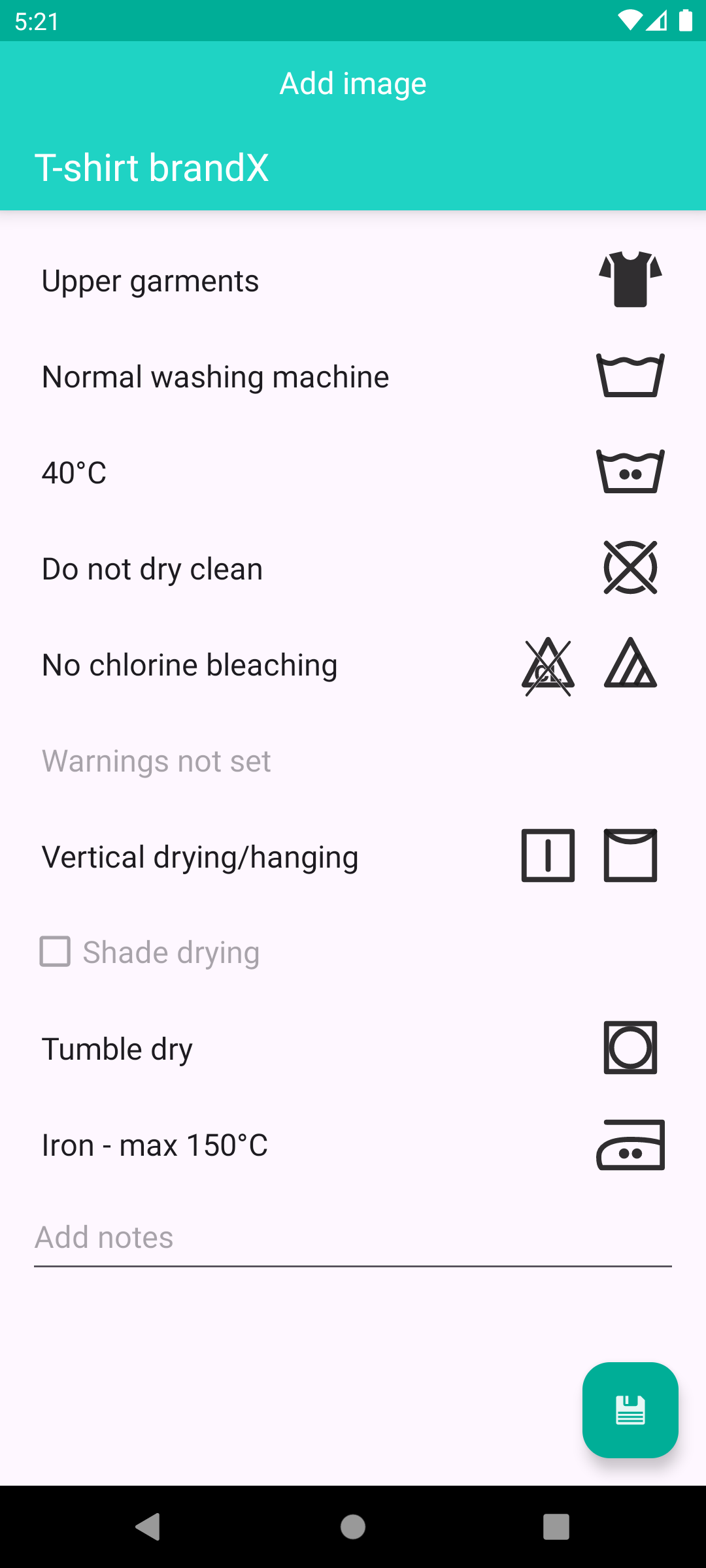Set warnings via Warnings not set row

353,761
